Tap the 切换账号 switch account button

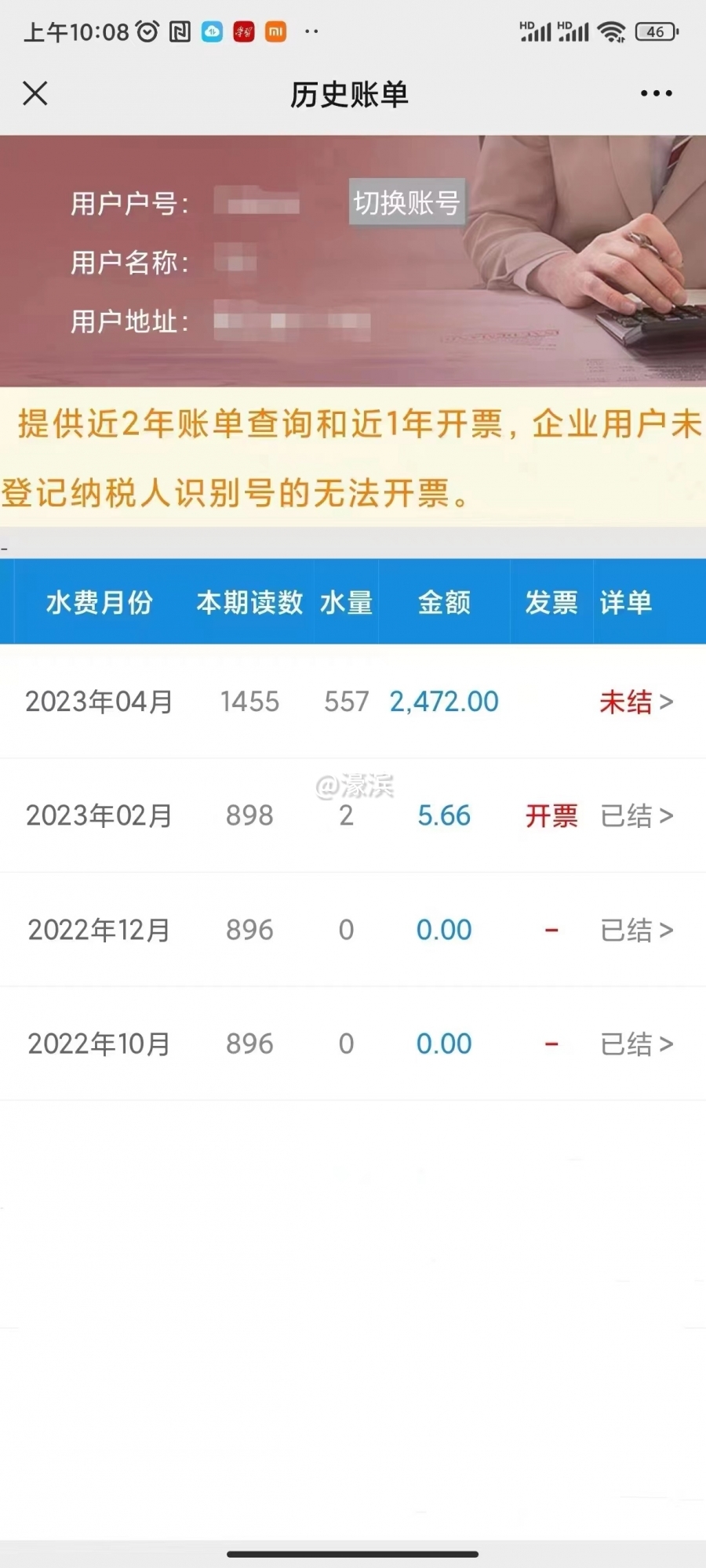[x=406, y=203]
